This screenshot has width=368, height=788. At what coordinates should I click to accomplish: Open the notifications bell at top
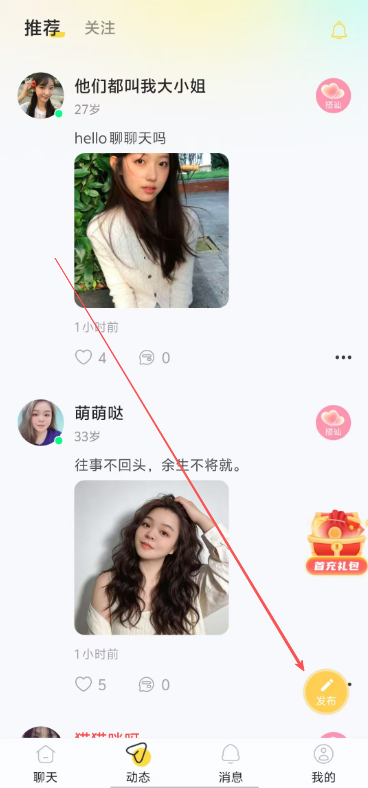click(x=339, y=30)
